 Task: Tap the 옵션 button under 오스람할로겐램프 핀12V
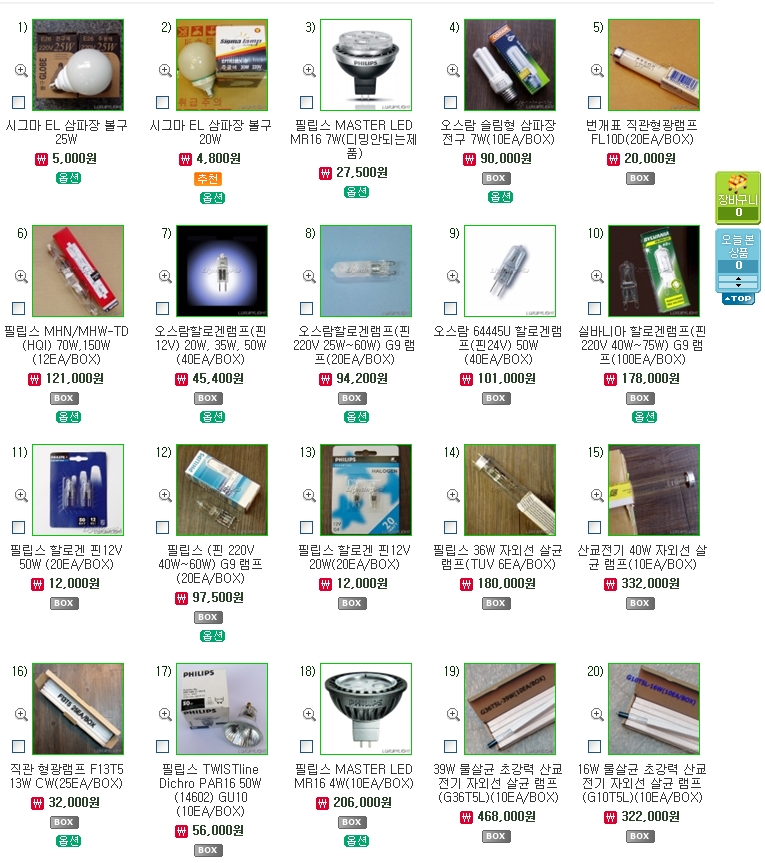tap(208, 416)
